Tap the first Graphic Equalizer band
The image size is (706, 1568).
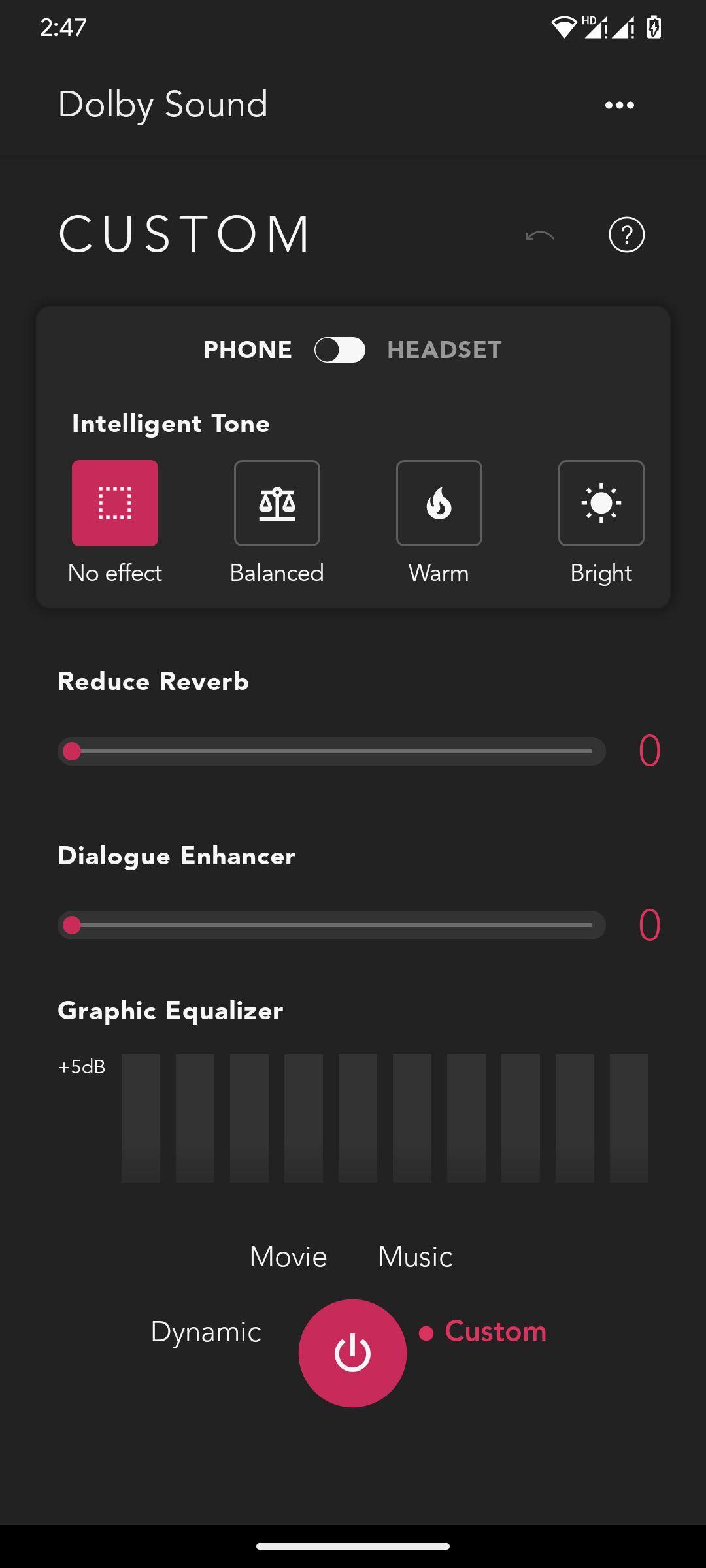pyautogui.click(x=141, y=1118)
